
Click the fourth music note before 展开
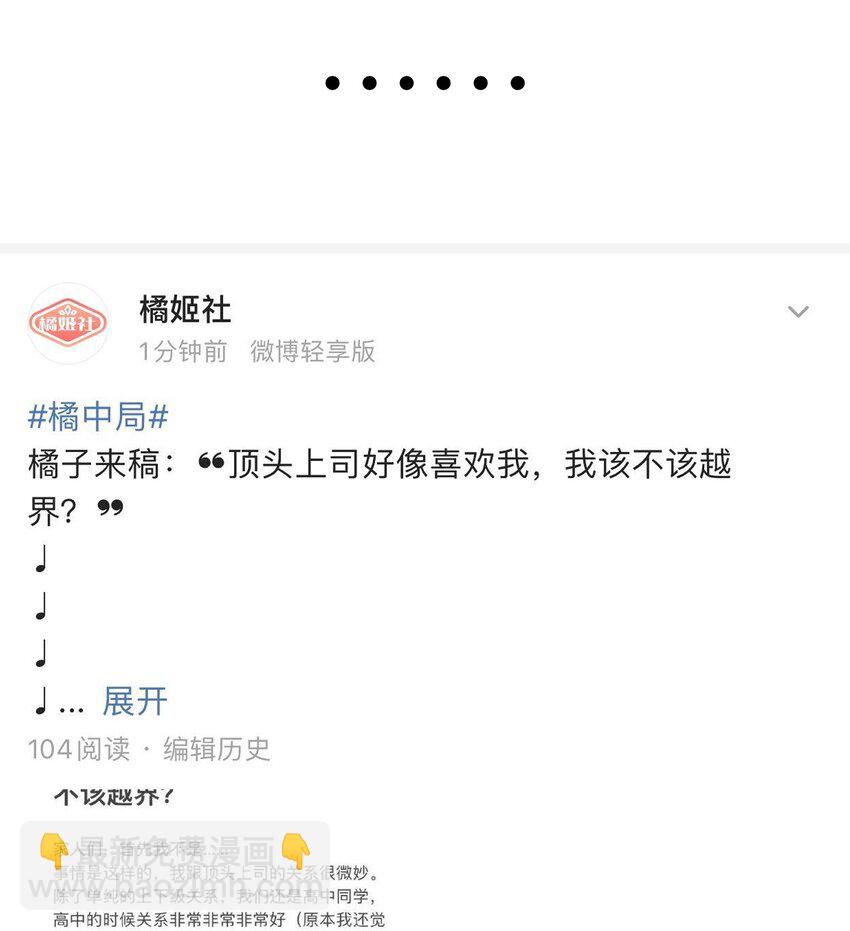39,701
